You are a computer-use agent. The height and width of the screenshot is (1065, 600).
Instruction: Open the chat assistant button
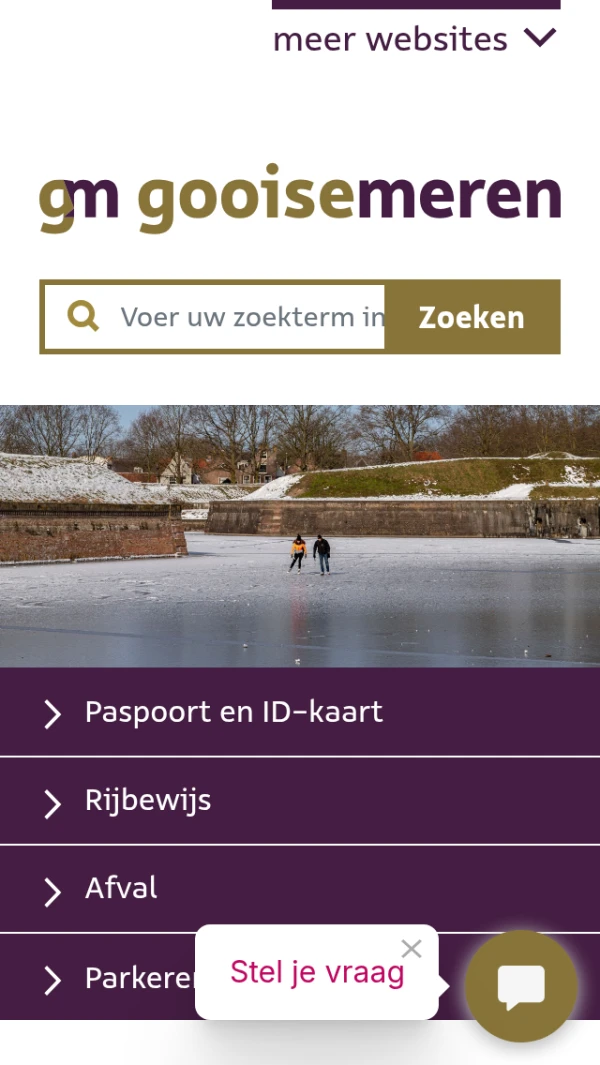(x=521, y=986)
